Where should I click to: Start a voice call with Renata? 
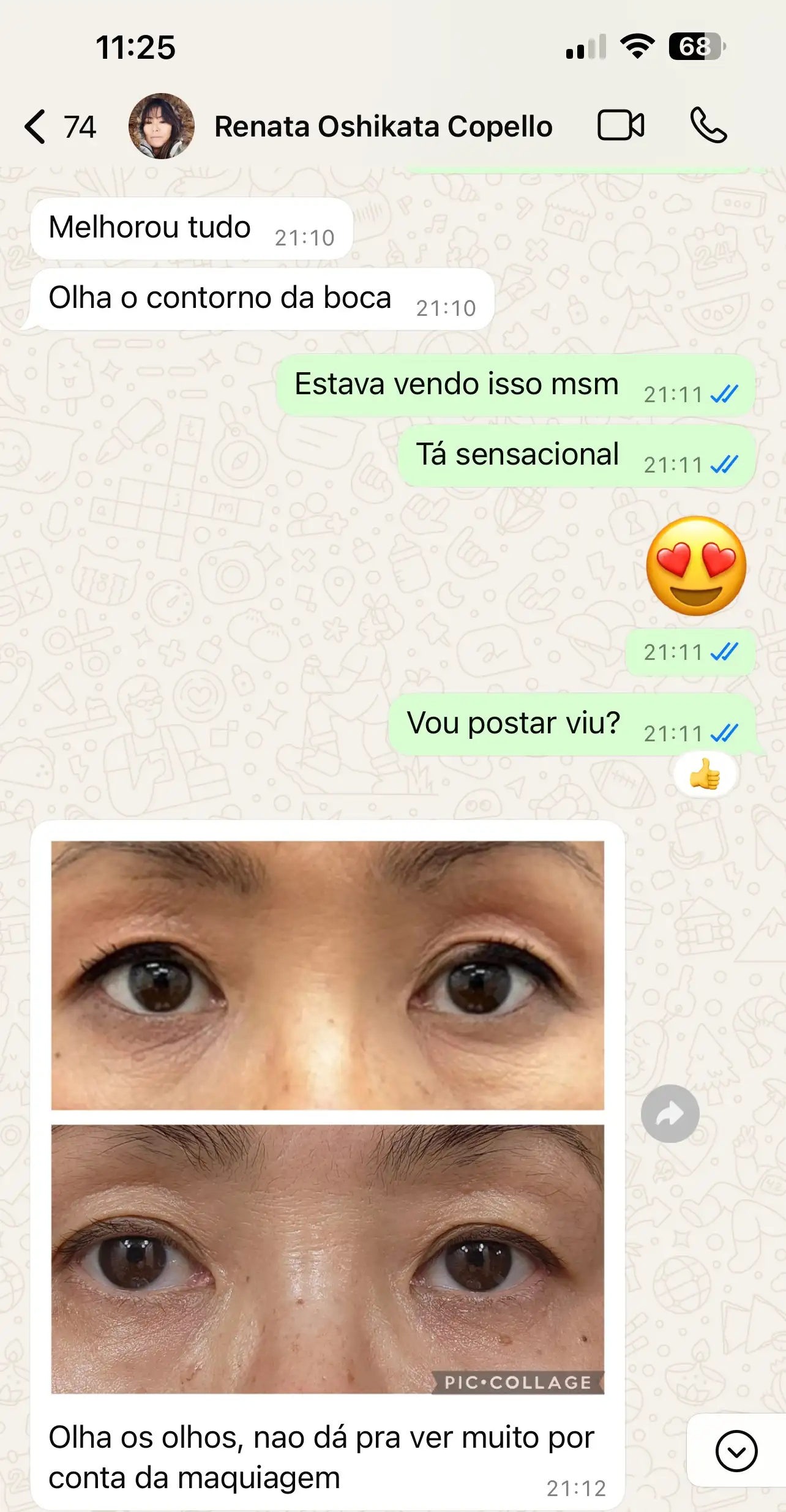click(x=708, y=125)
